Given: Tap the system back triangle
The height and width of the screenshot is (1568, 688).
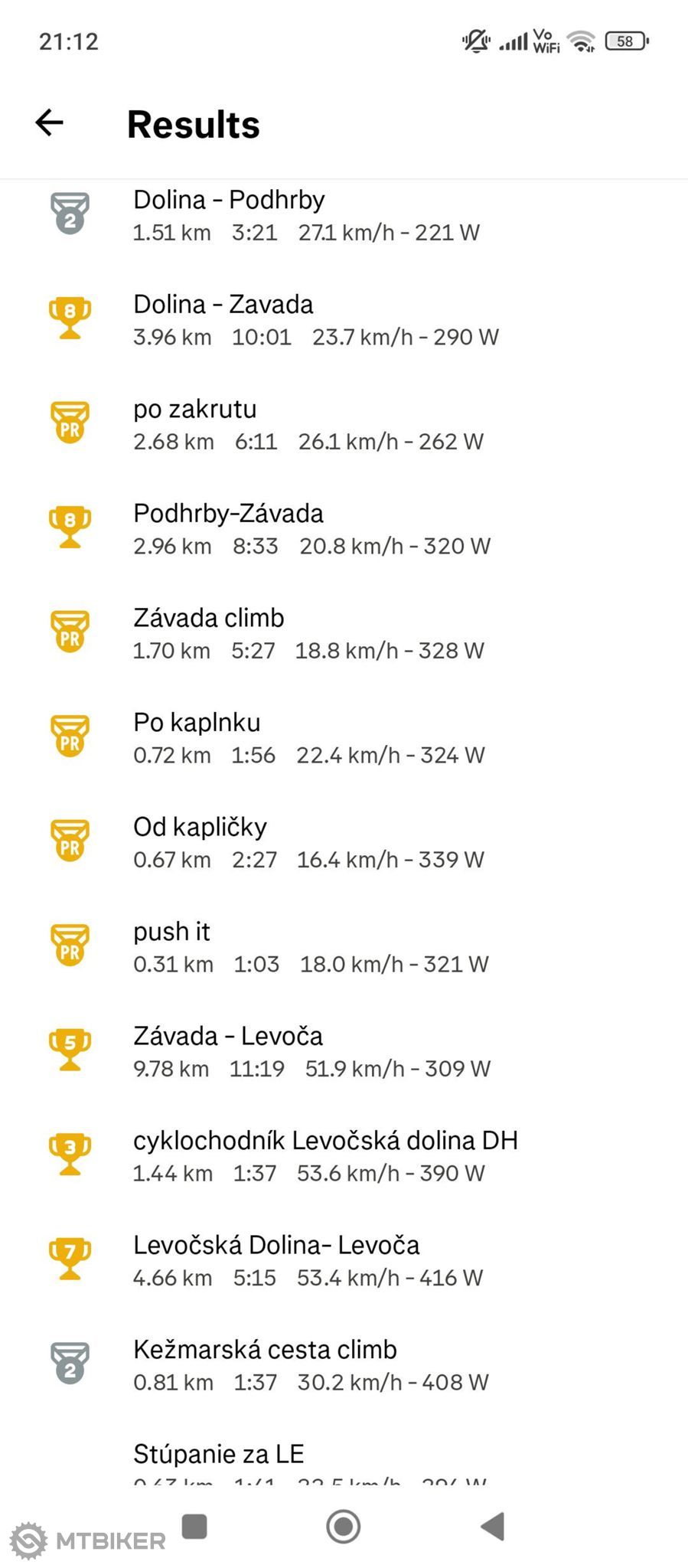Looking at the screenshot, I should 493,1526.
